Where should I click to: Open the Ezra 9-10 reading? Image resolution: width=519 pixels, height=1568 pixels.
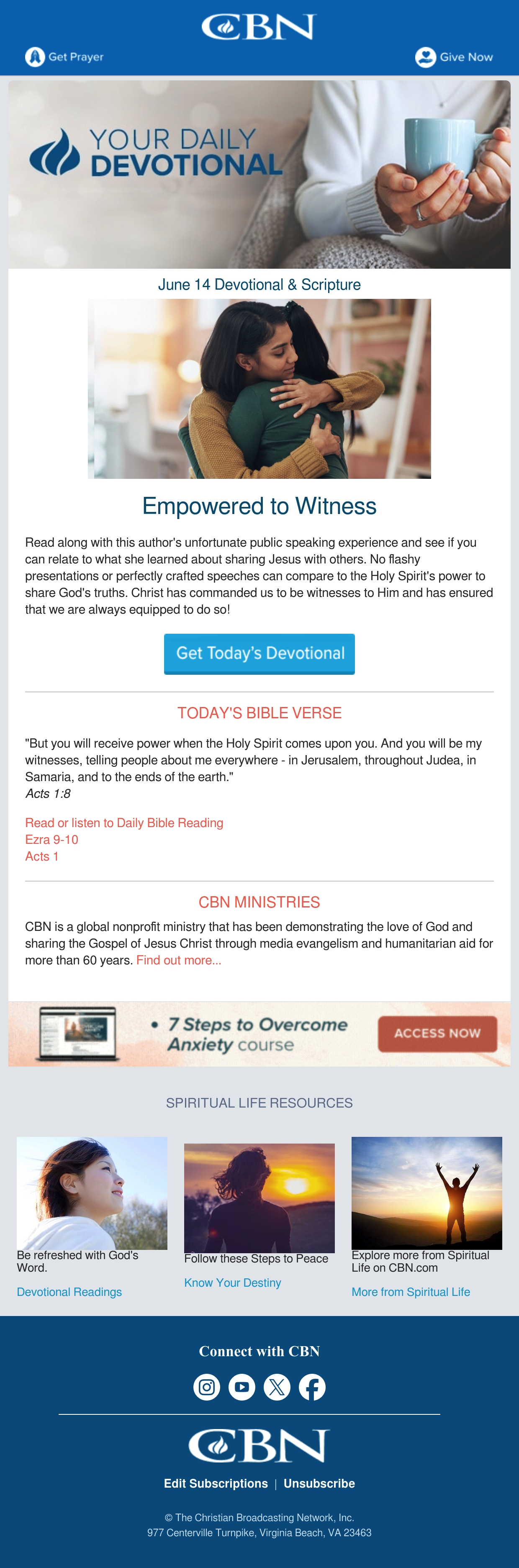click(52, 839)
